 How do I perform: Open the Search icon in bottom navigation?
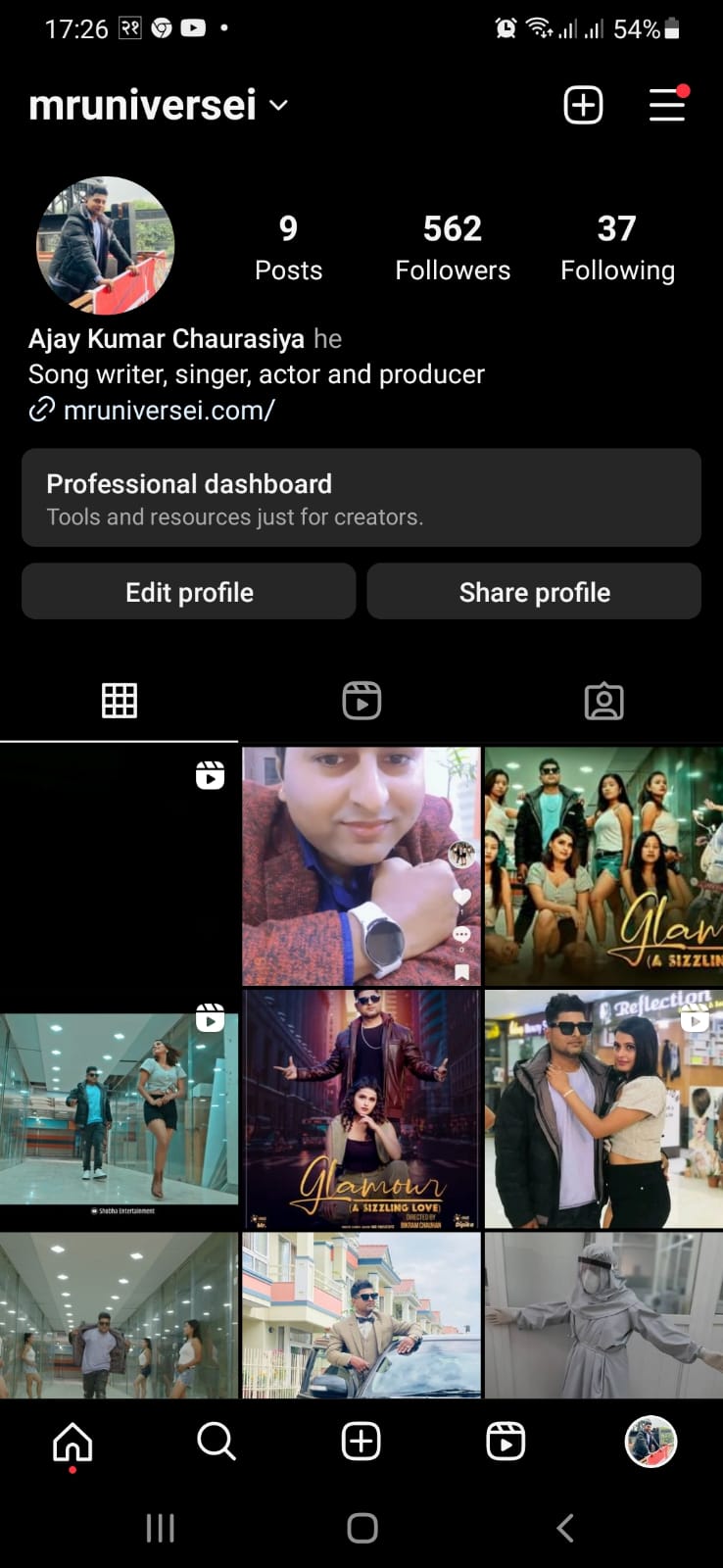[x=217, y=1441]
